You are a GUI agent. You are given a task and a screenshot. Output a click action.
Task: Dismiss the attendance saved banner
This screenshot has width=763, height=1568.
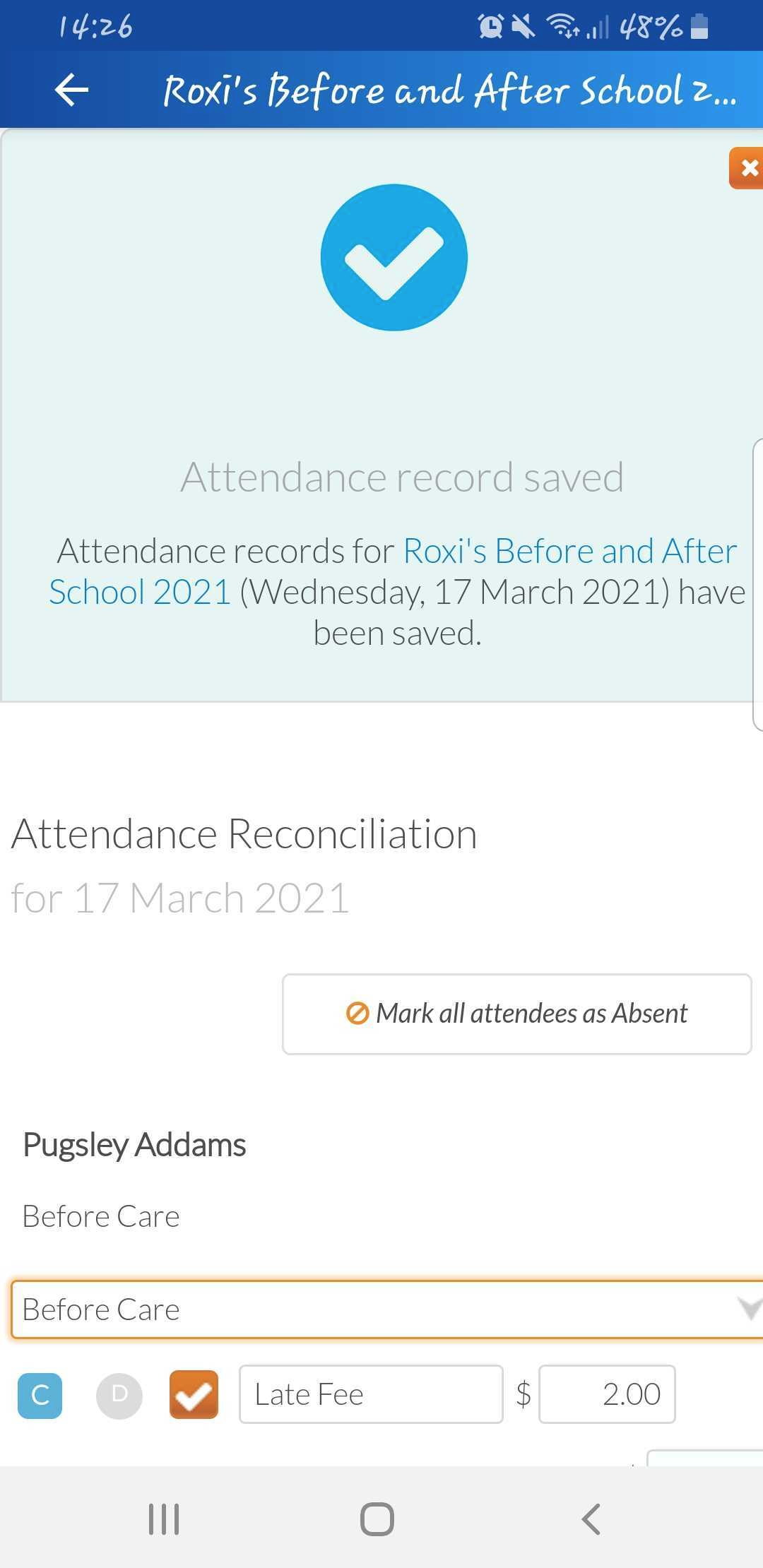747,168
